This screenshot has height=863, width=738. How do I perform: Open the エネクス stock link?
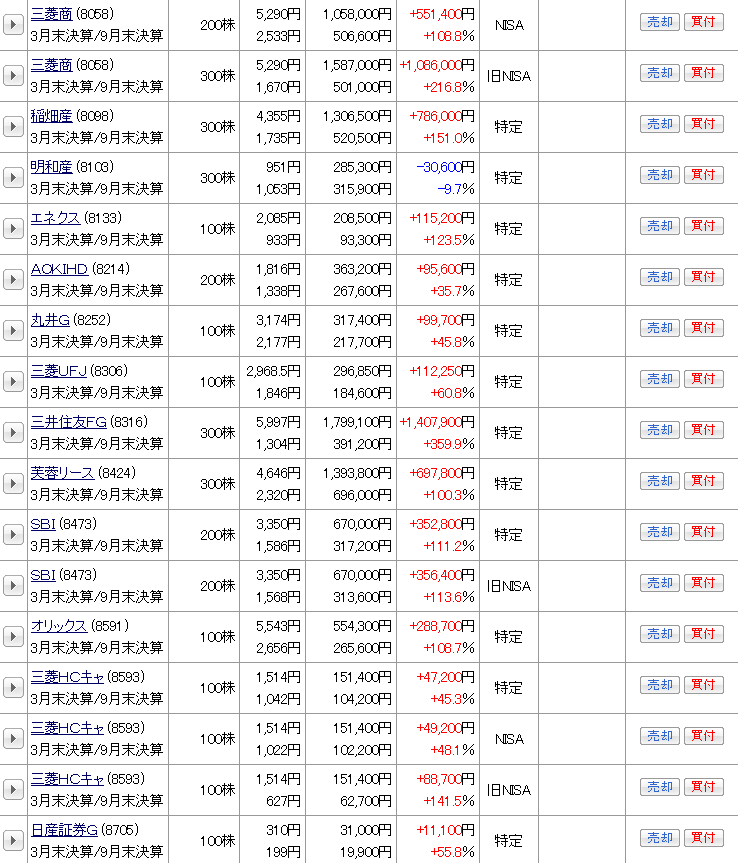[x=56, y=218]
